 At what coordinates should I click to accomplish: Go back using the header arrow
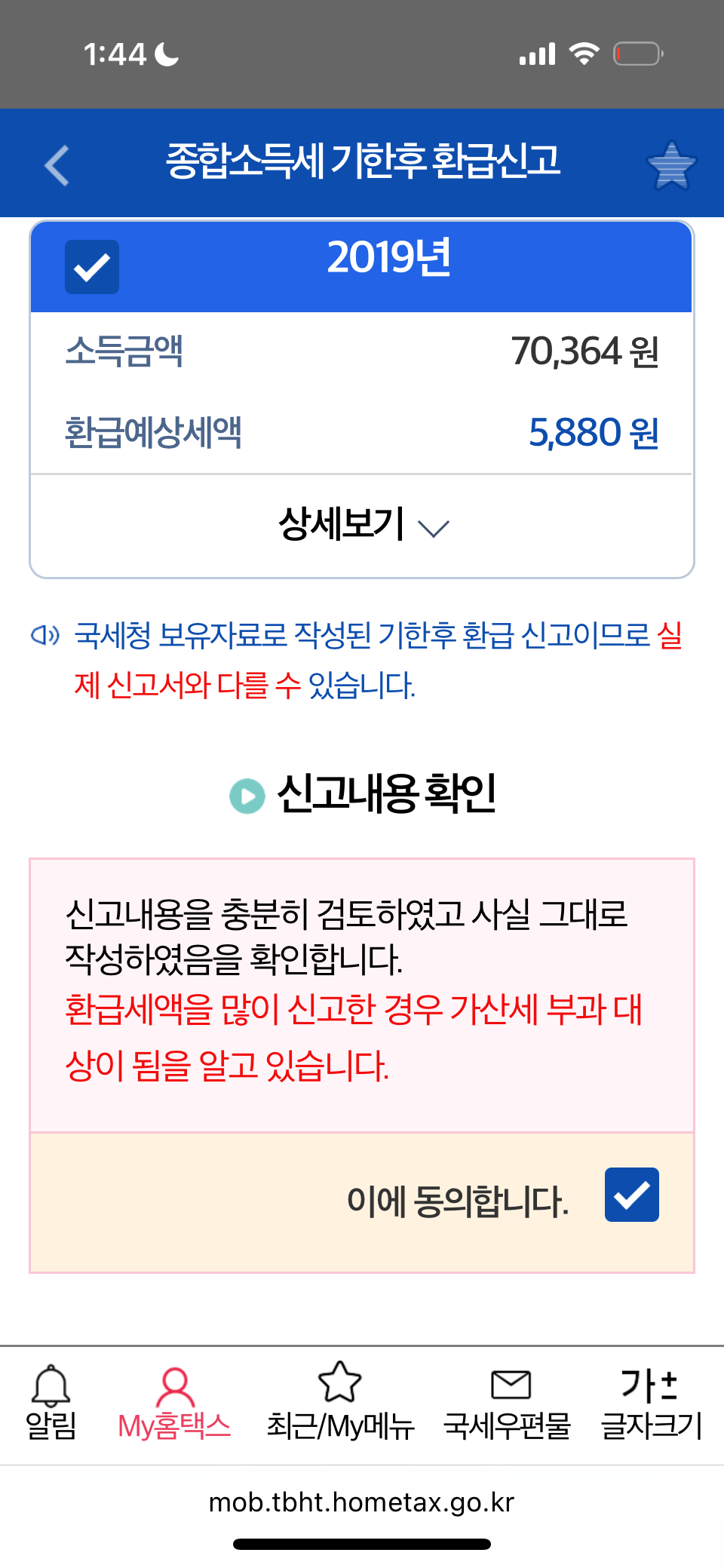pyautogui.click(x=57, y=164)
